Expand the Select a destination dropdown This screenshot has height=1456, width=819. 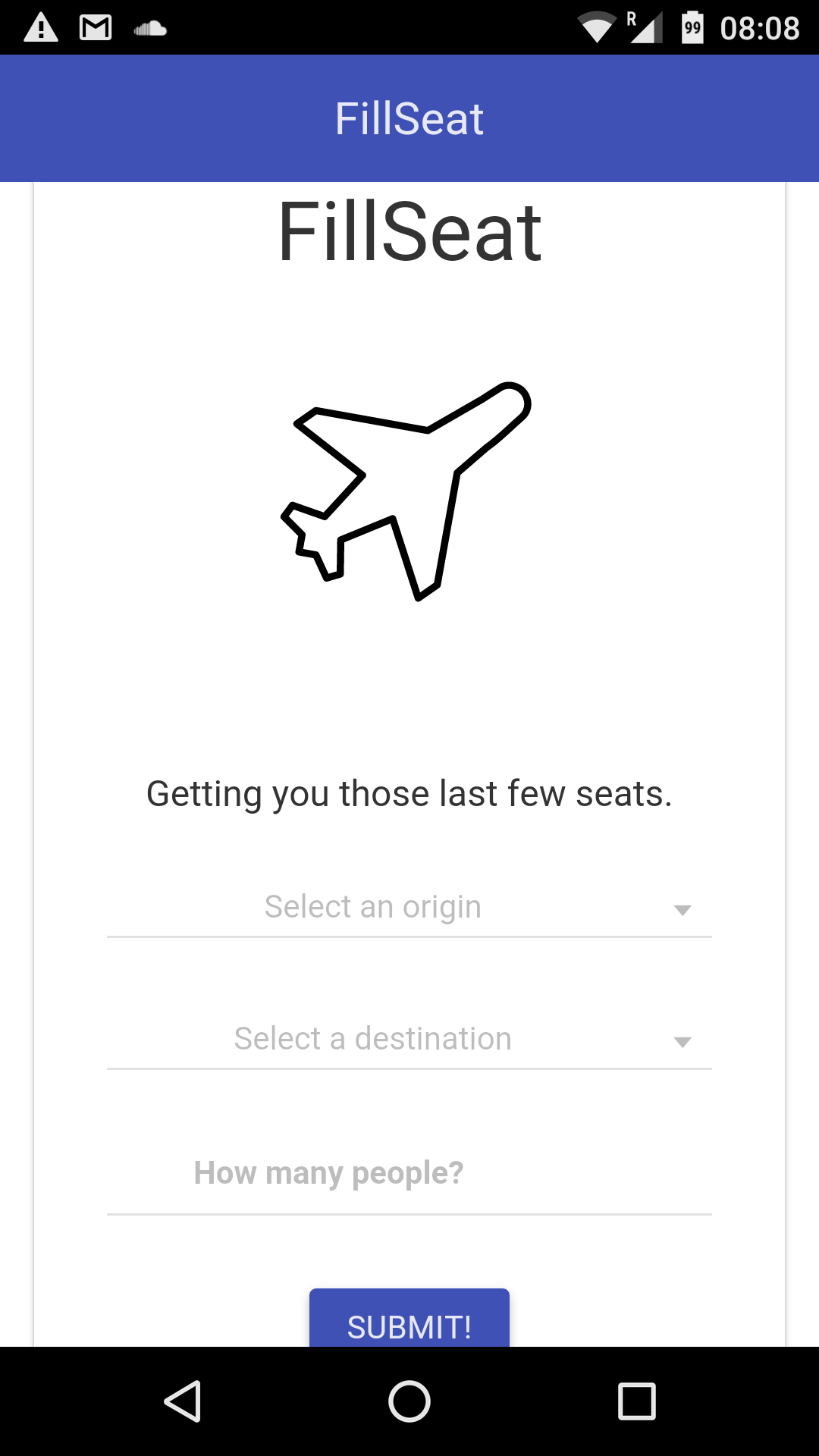(409, 1040)
